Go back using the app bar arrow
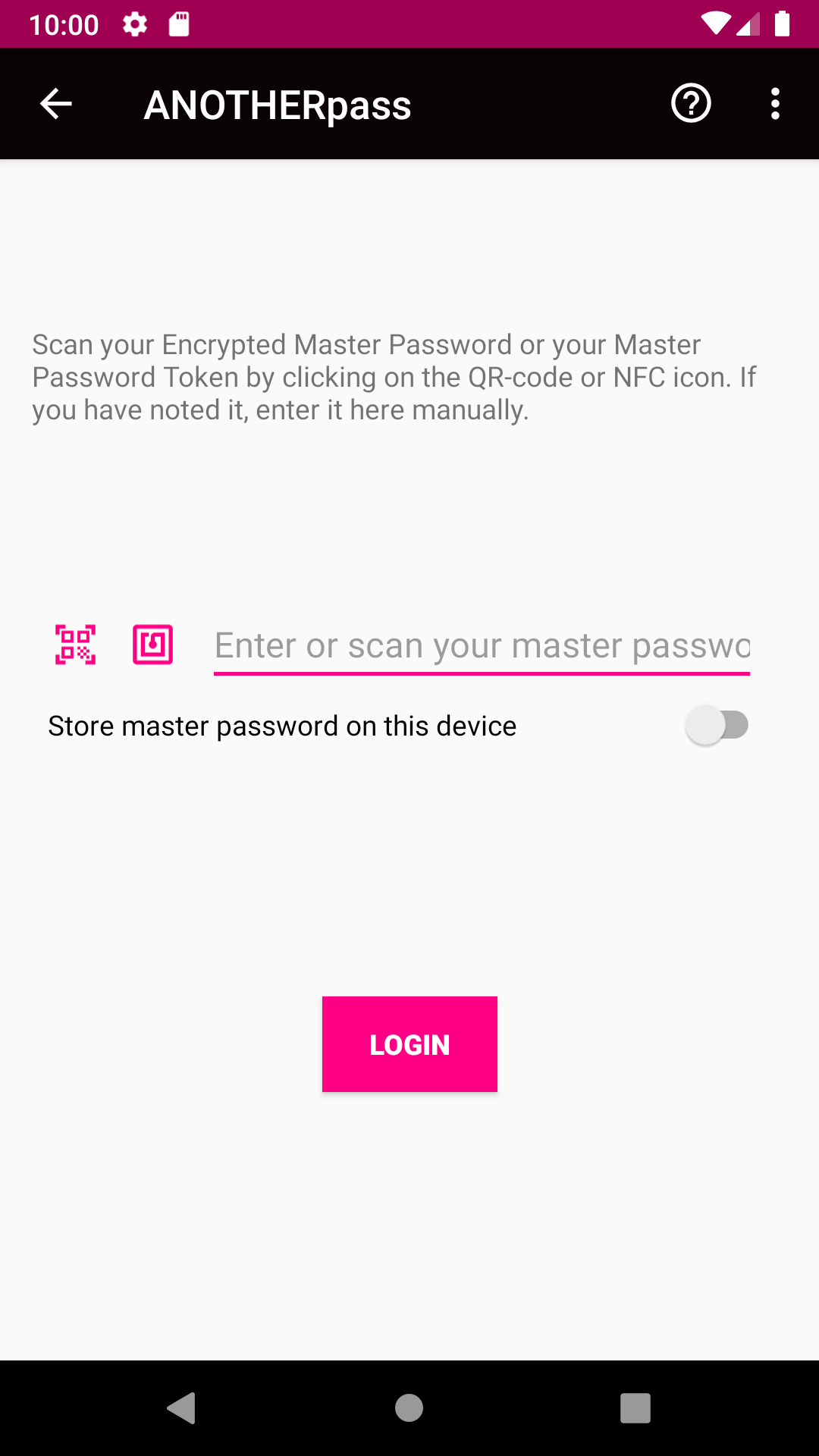 pos(56,104)
